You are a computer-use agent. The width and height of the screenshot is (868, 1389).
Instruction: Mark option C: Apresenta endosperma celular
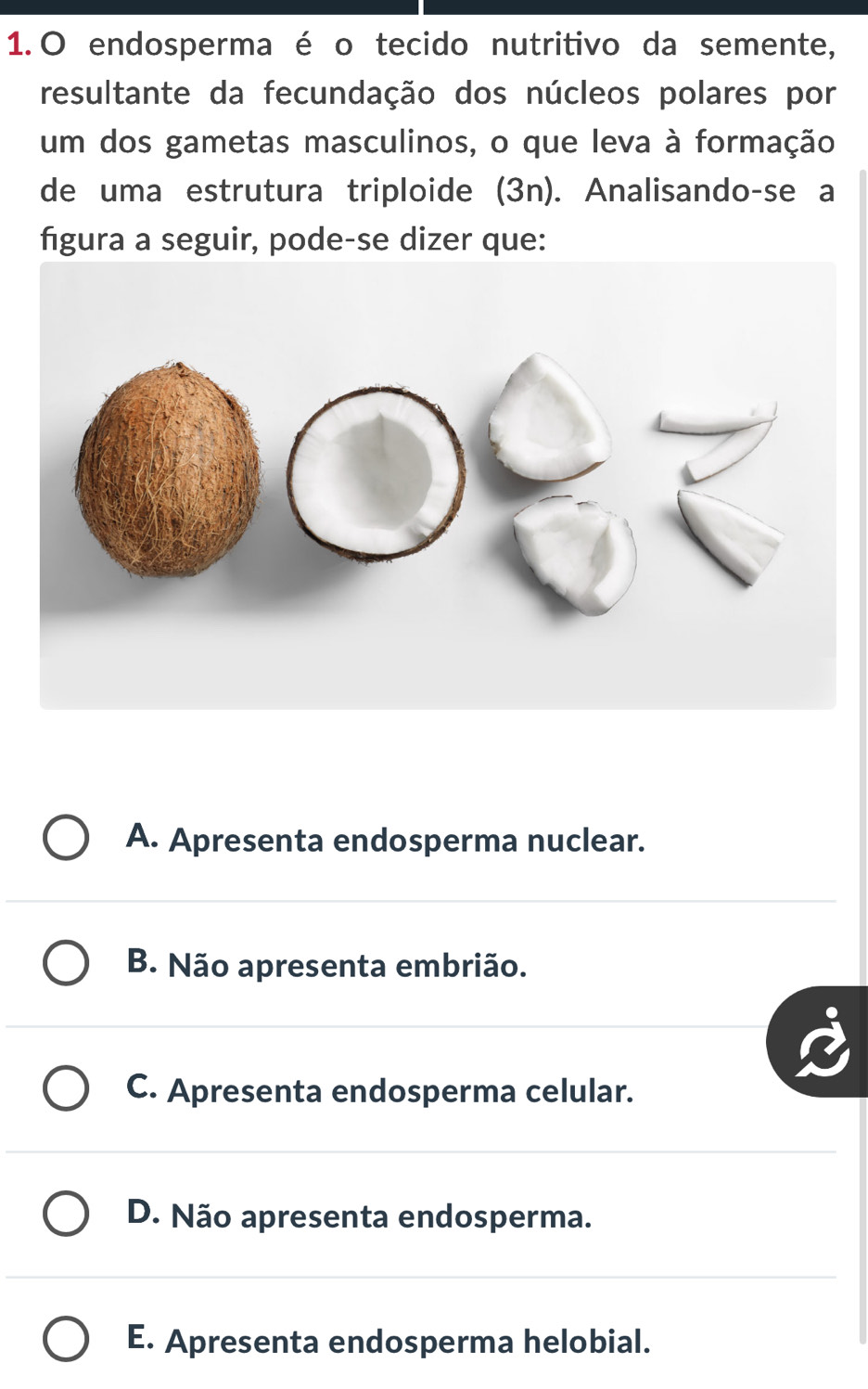pyautogui.click(x=67, y=1089)
